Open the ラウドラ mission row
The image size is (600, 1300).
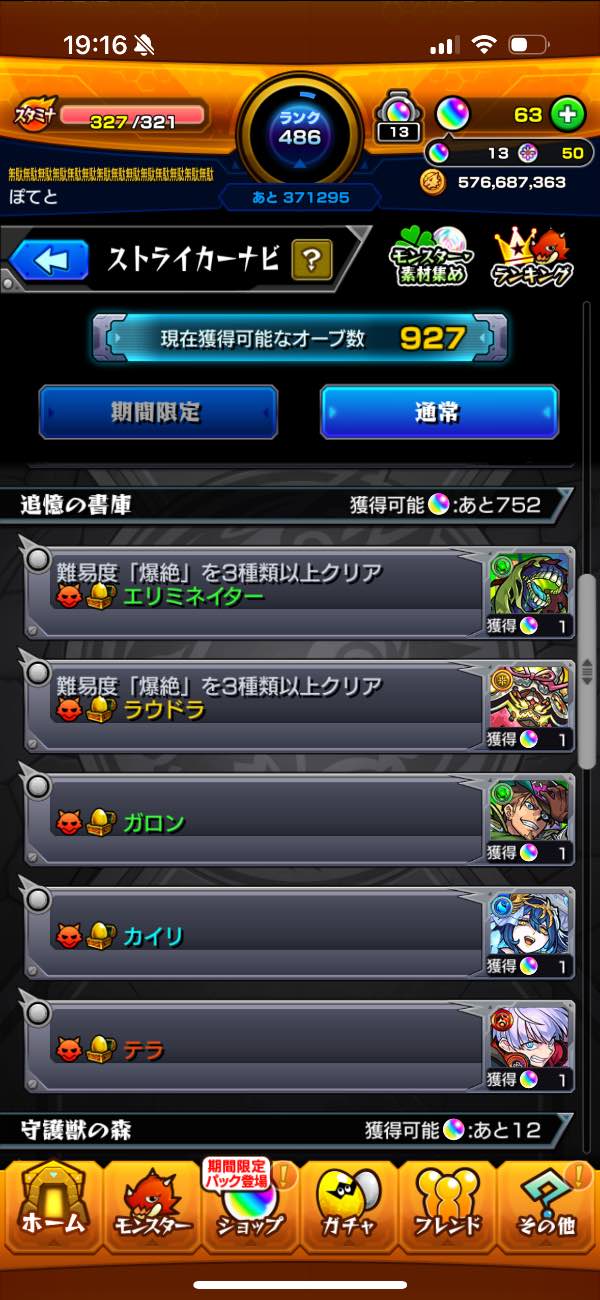pyautogui.click(x=270, y=700)
